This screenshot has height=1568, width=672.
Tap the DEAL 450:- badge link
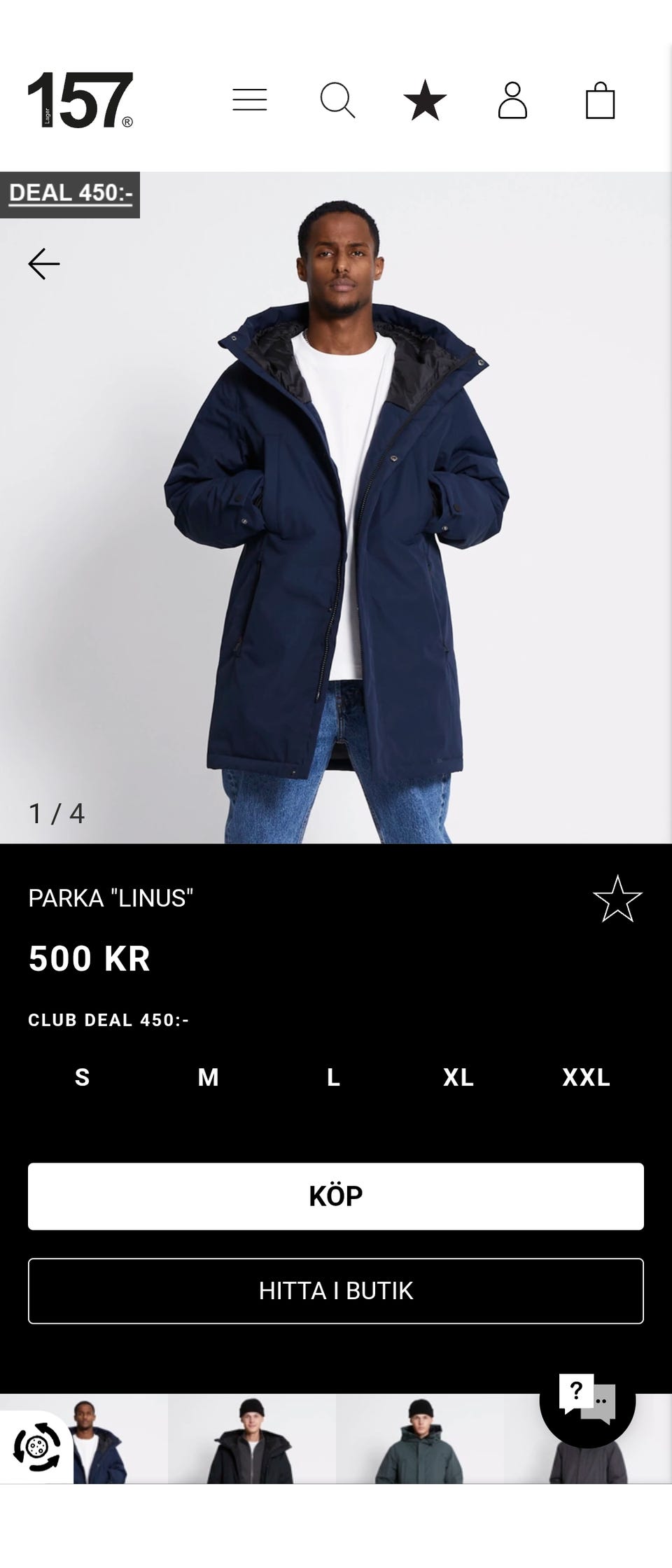pyautogui.click(x=70, y=194)
